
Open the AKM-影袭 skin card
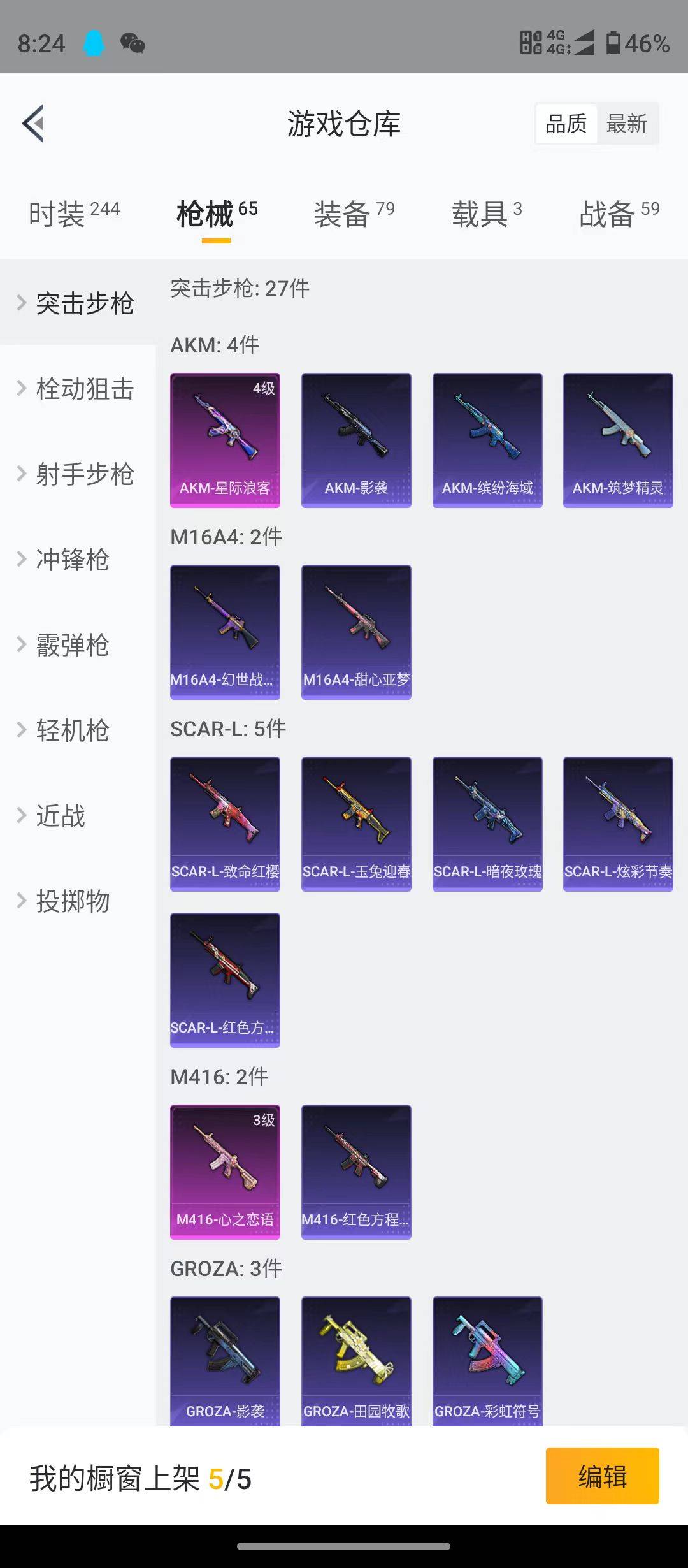point(356,439)
